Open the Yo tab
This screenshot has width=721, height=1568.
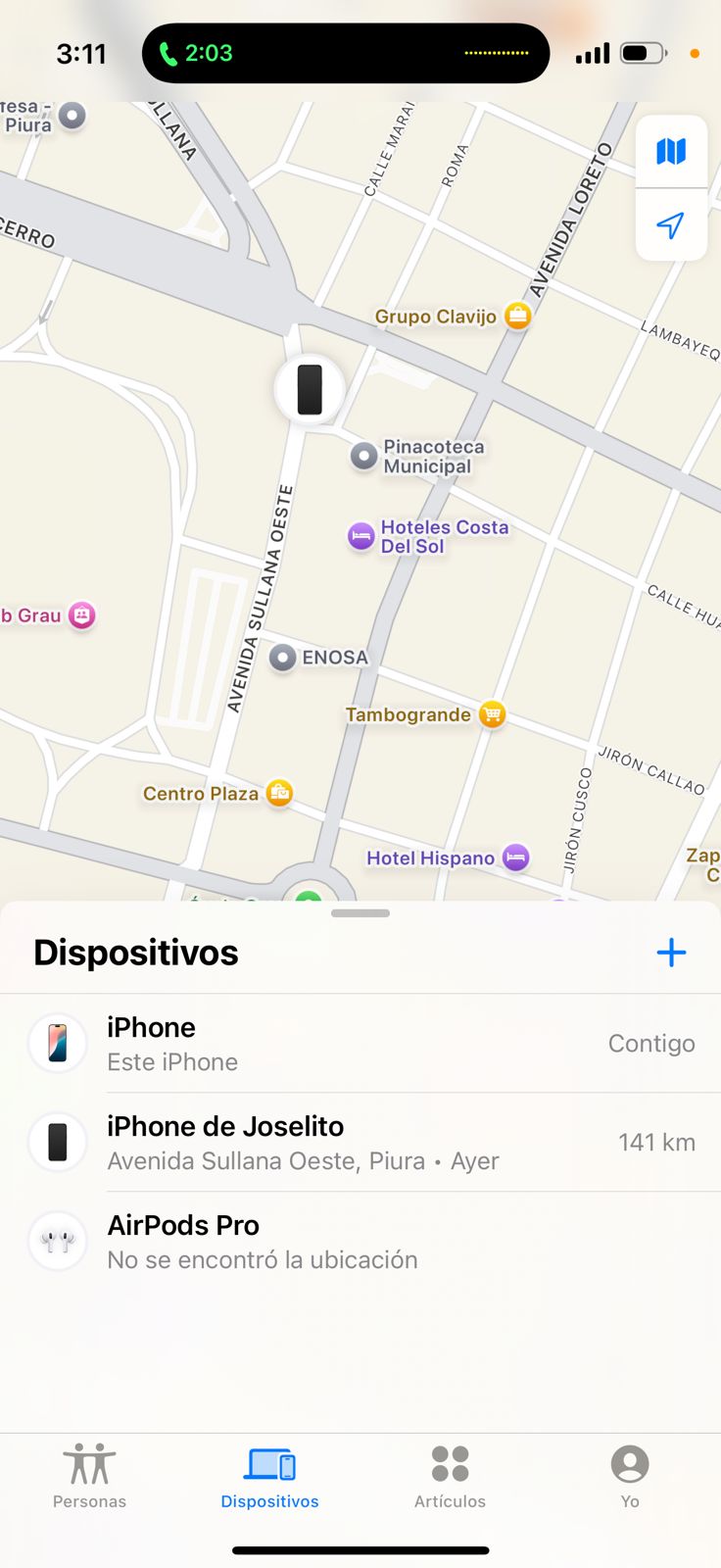pyautogui.click(x=630, y=1476)
